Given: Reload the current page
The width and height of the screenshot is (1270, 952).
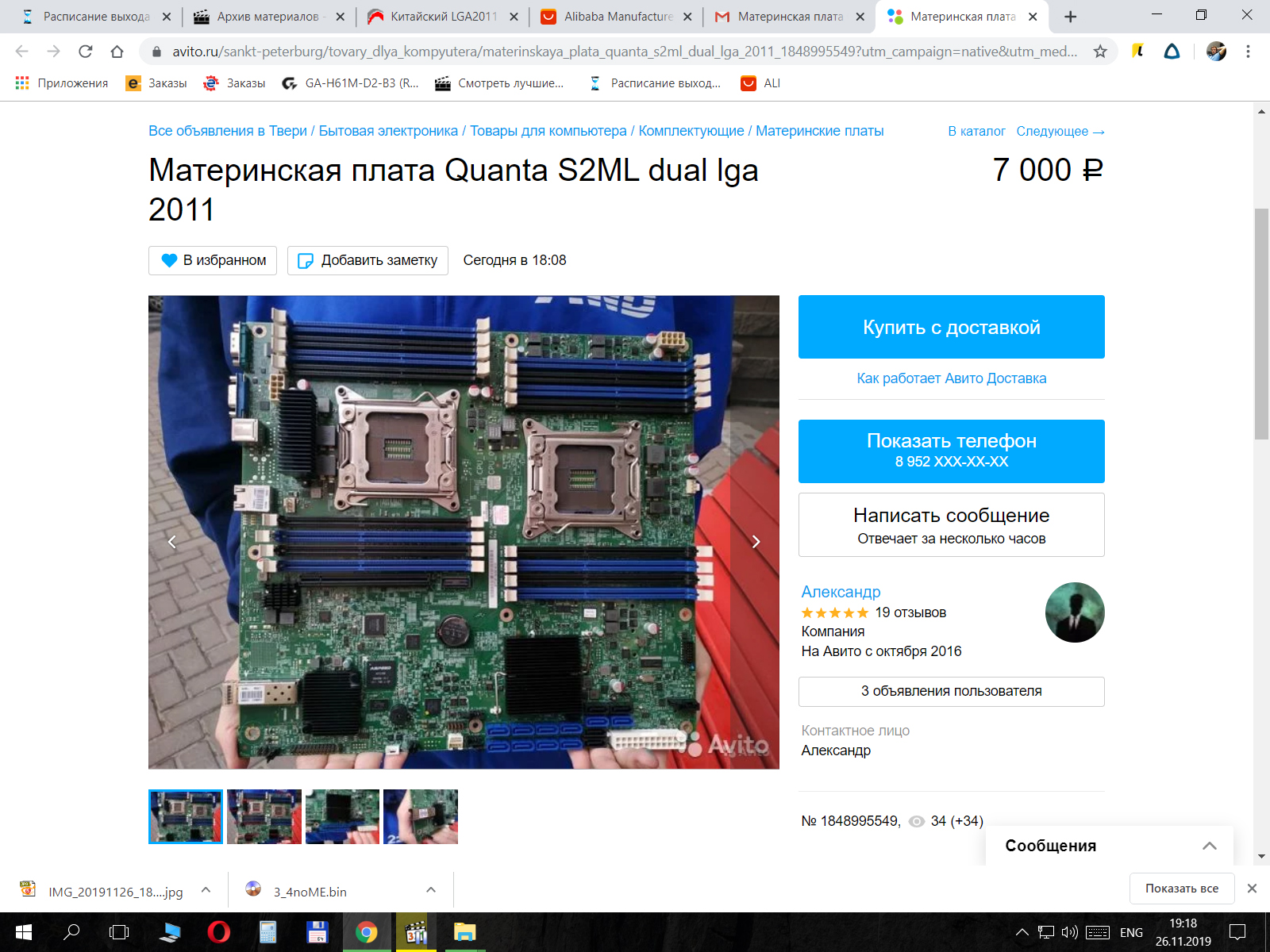Looking at the screenshot, I should (x=86, y=52).
